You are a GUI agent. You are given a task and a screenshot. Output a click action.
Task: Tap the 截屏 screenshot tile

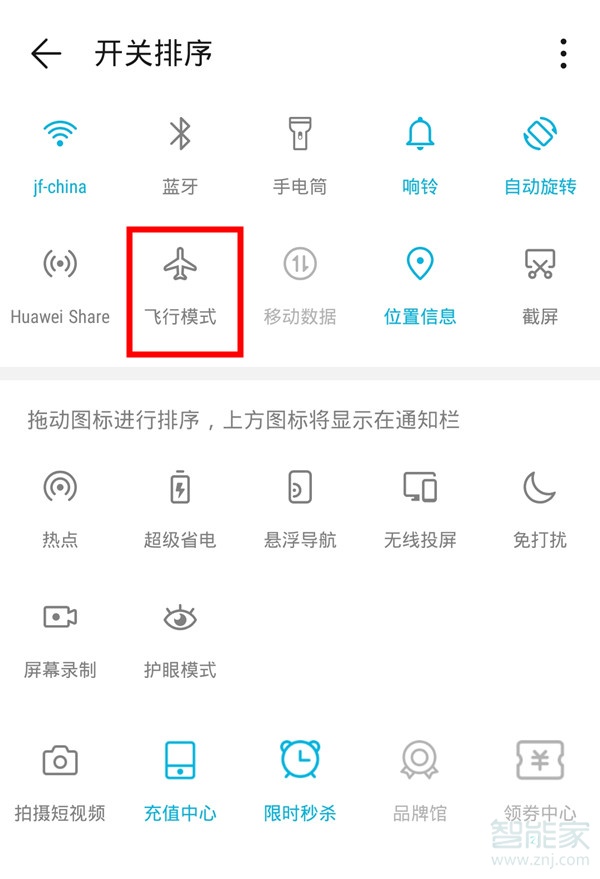coord(540,284)
